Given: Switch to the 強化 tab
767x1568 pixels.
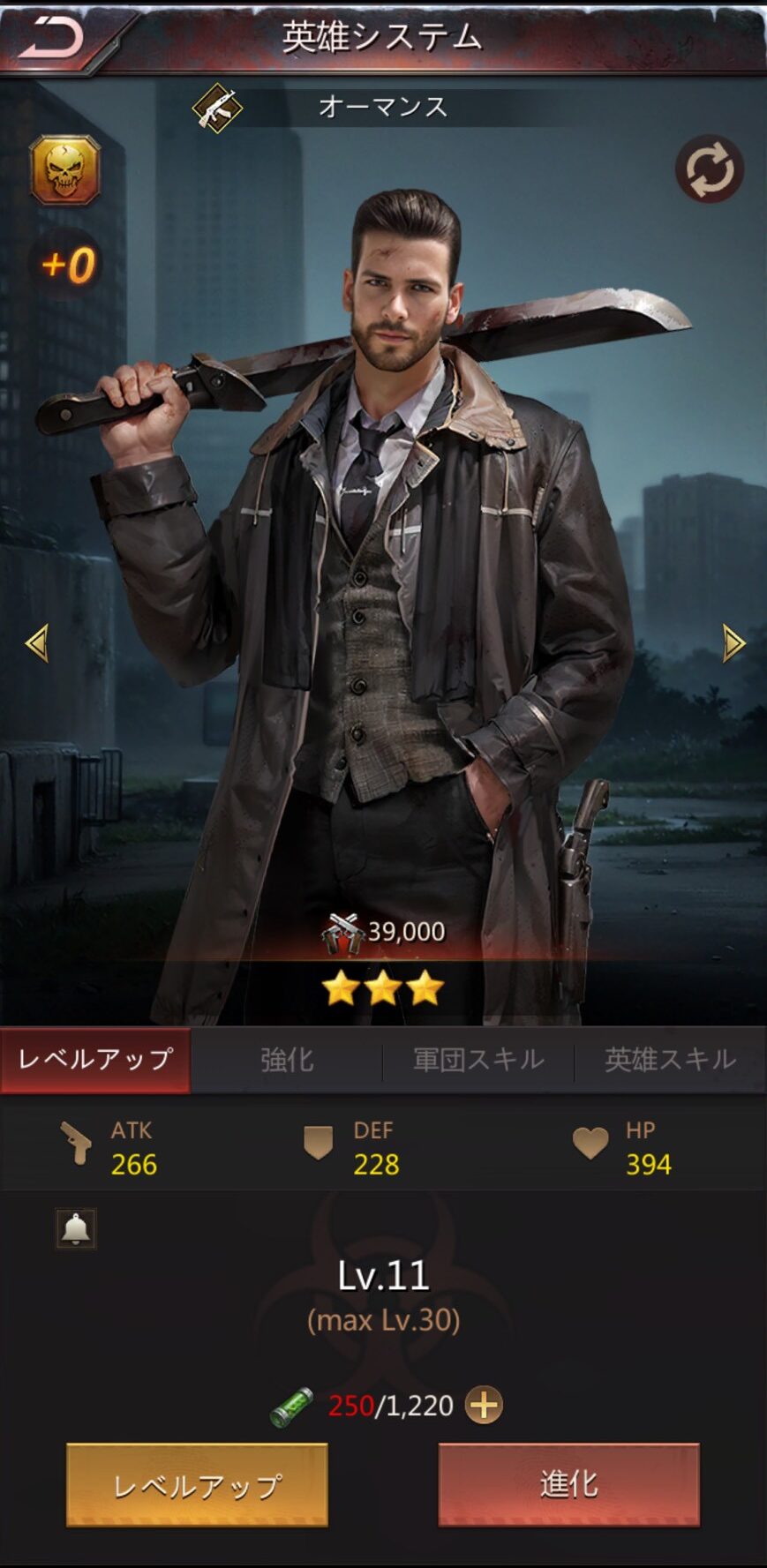Looking at the screenshot, I should (287, 1059).
